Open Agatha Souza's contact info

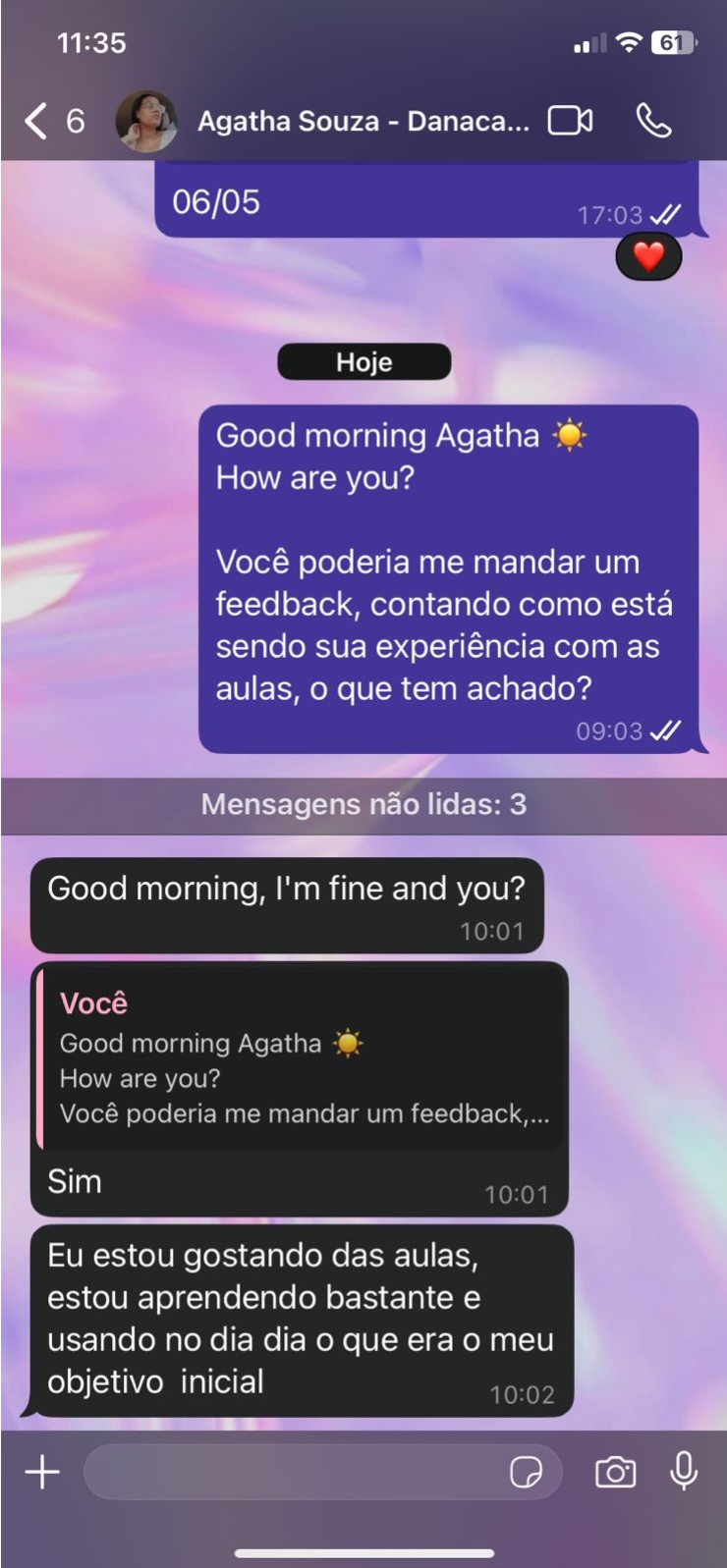point(363,121)
